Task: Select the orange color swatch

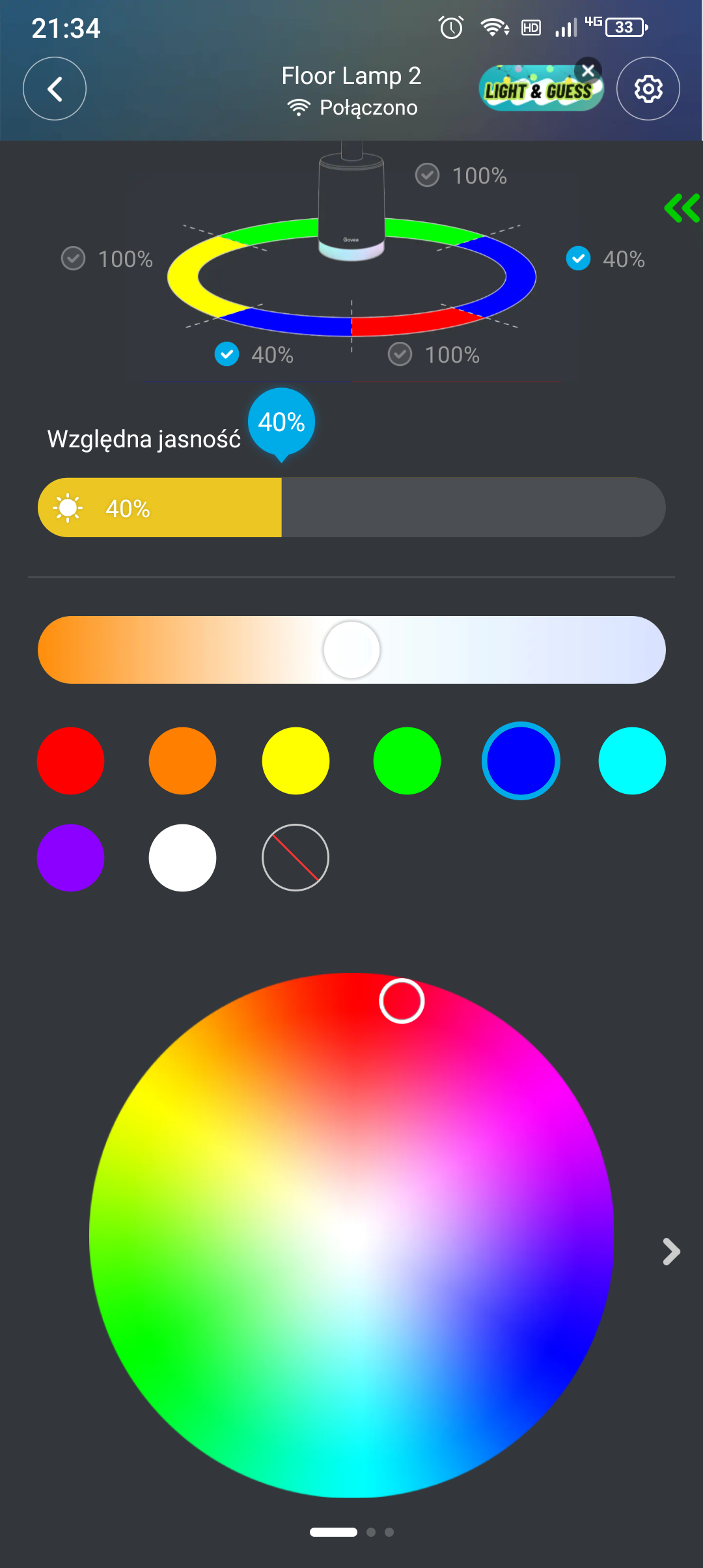Action: click(182, 761)
